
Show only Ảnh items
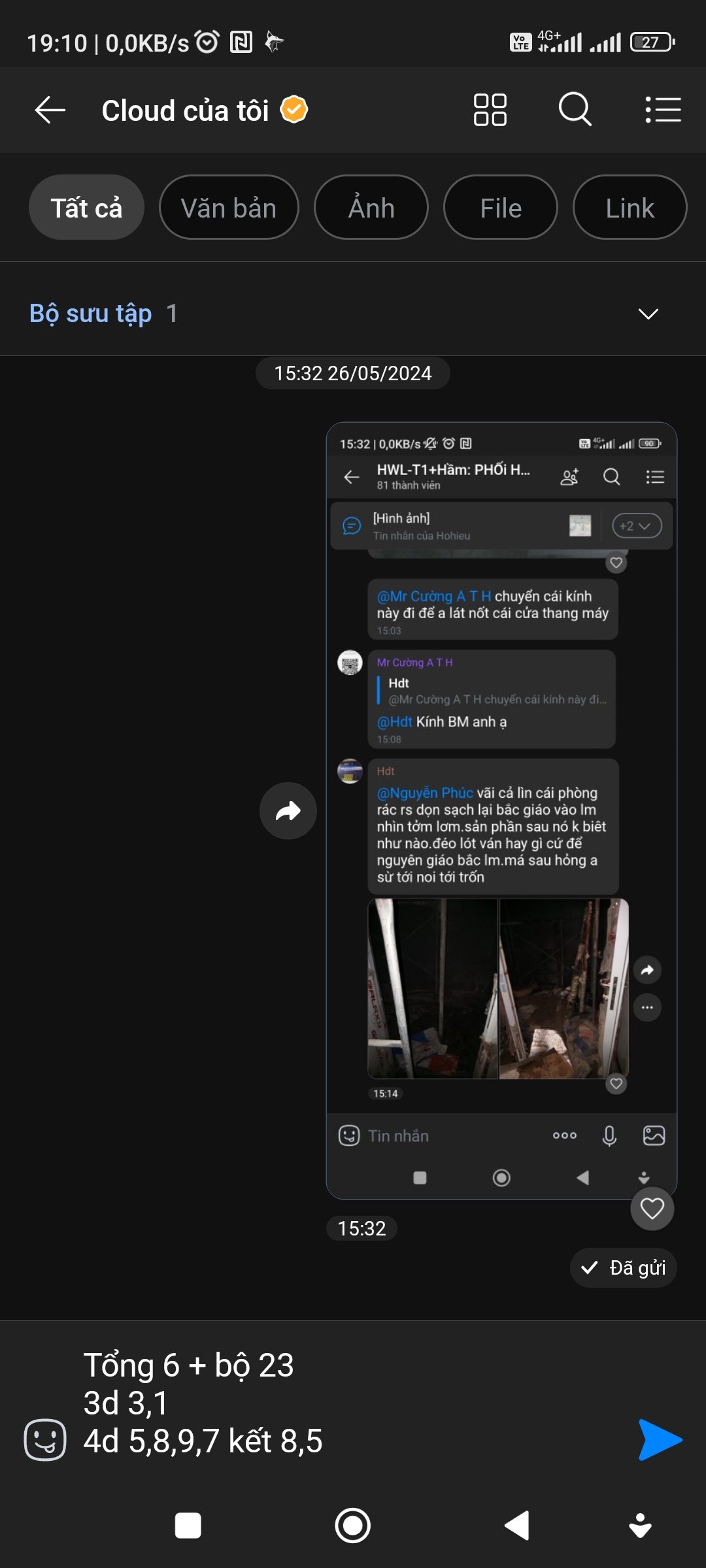point(371,208)
